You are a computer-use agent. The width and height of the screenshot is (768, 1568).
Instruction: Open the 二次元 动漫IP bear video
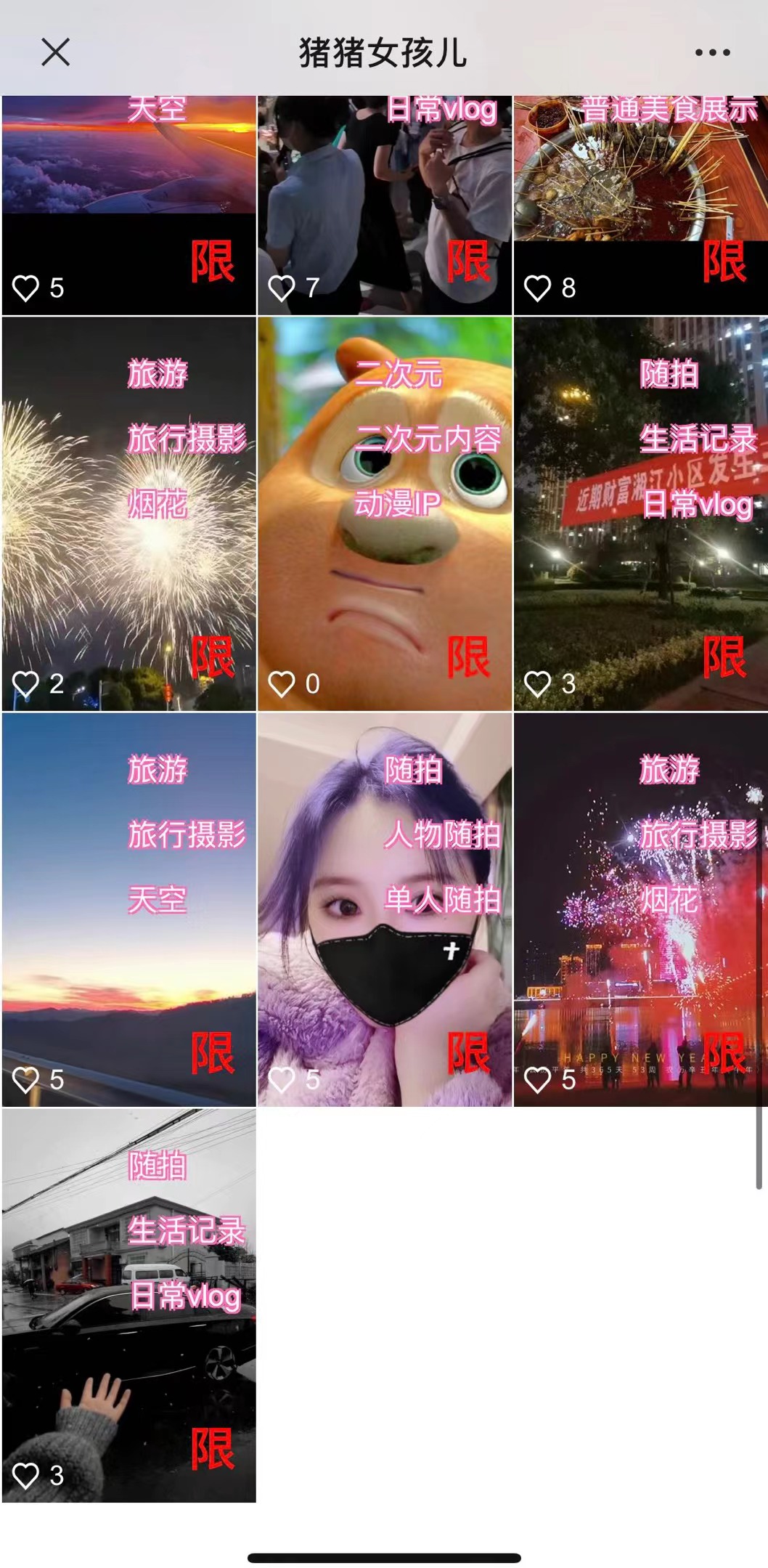[x=385, y=513]
